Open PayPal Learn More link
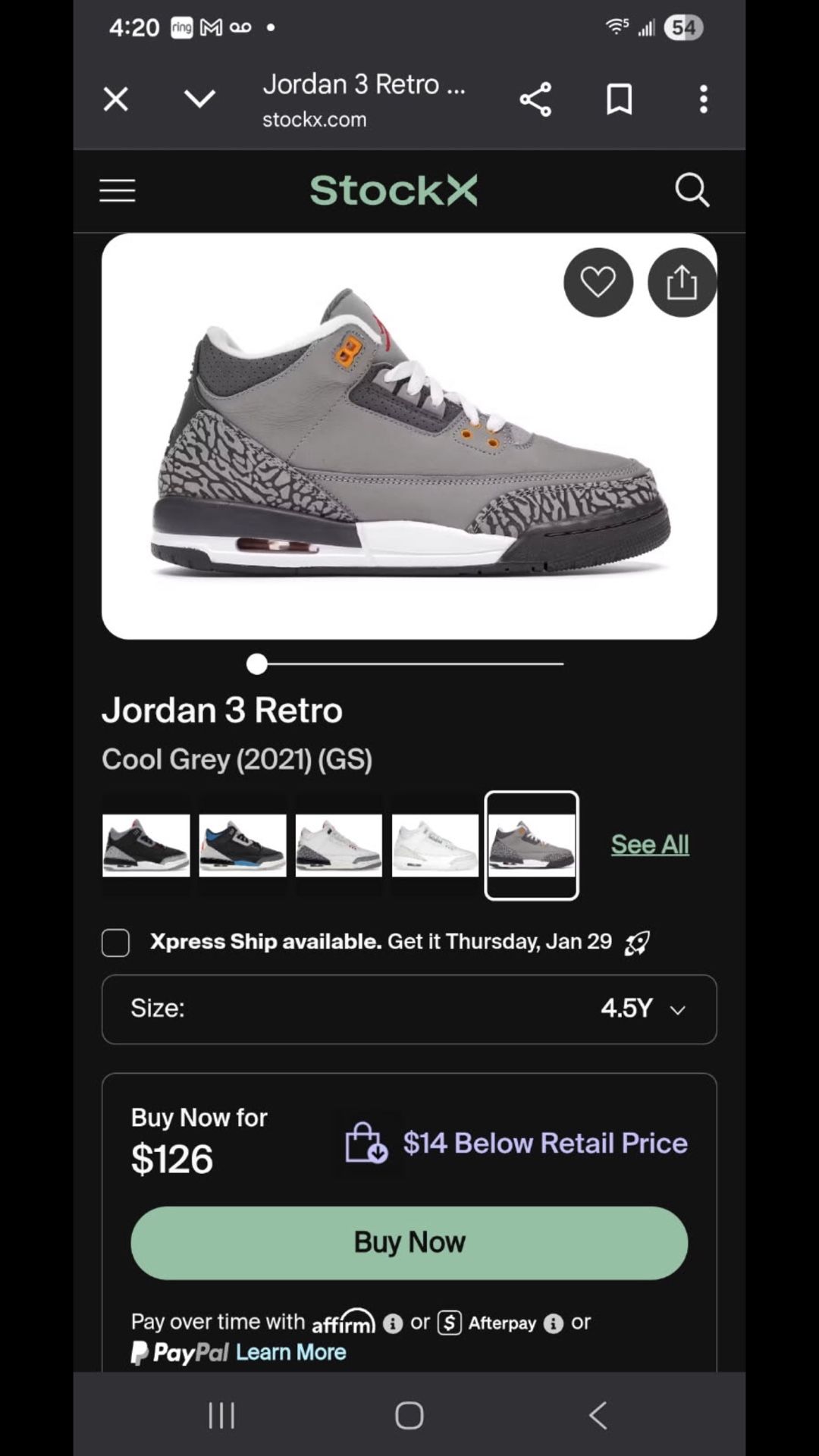819x1456 pixels. coord(291,1351)
